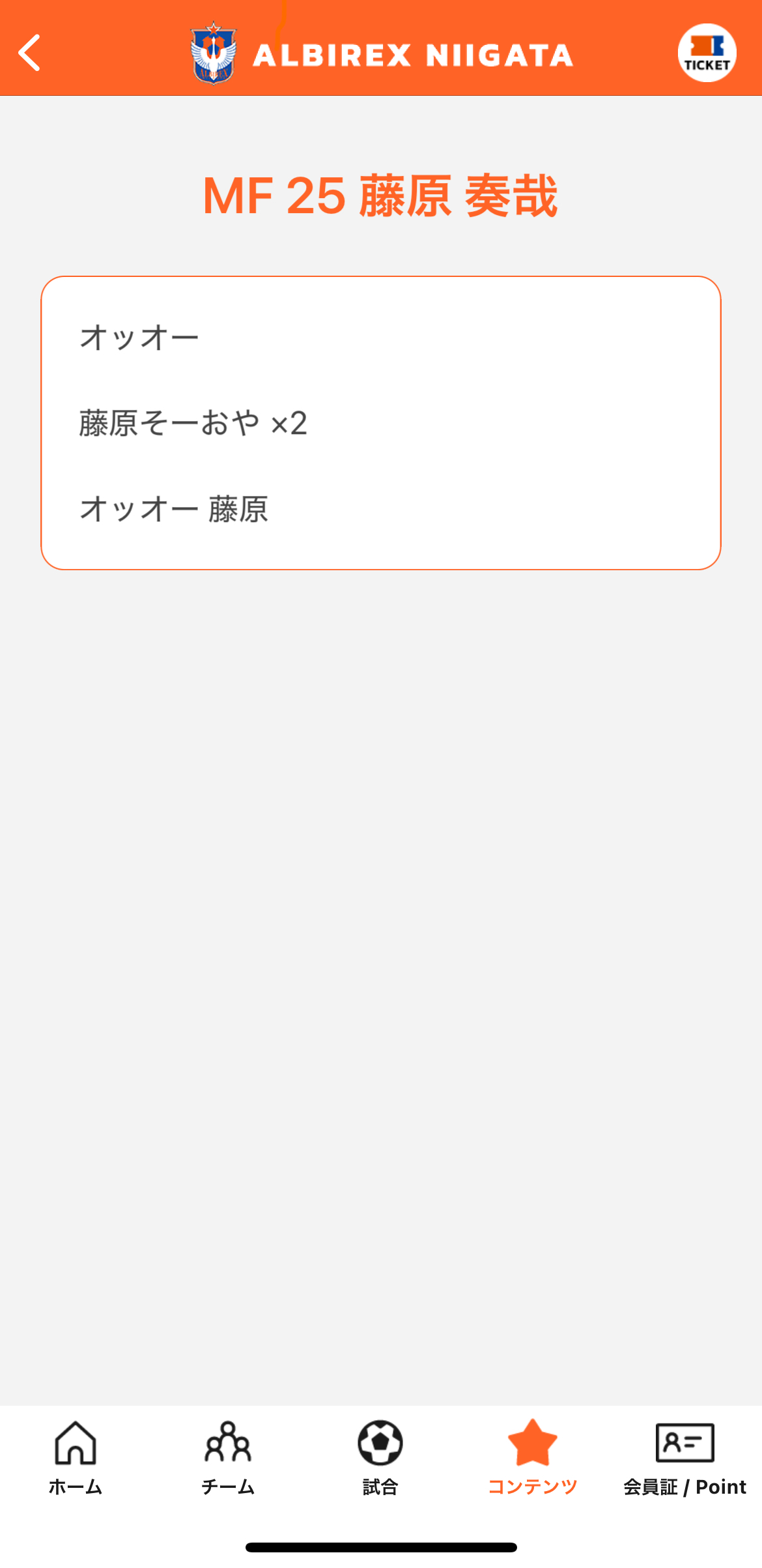762x1568 pixels.
Task: Open the TICKET button
Action: tap(707, 53)
